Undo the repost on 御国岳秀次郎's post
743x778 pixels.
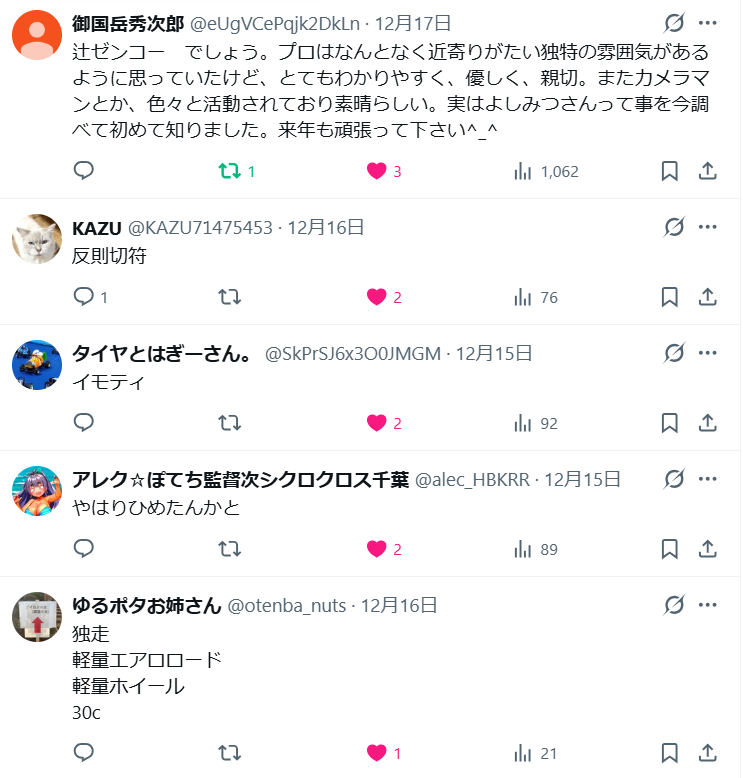[230, 171]
